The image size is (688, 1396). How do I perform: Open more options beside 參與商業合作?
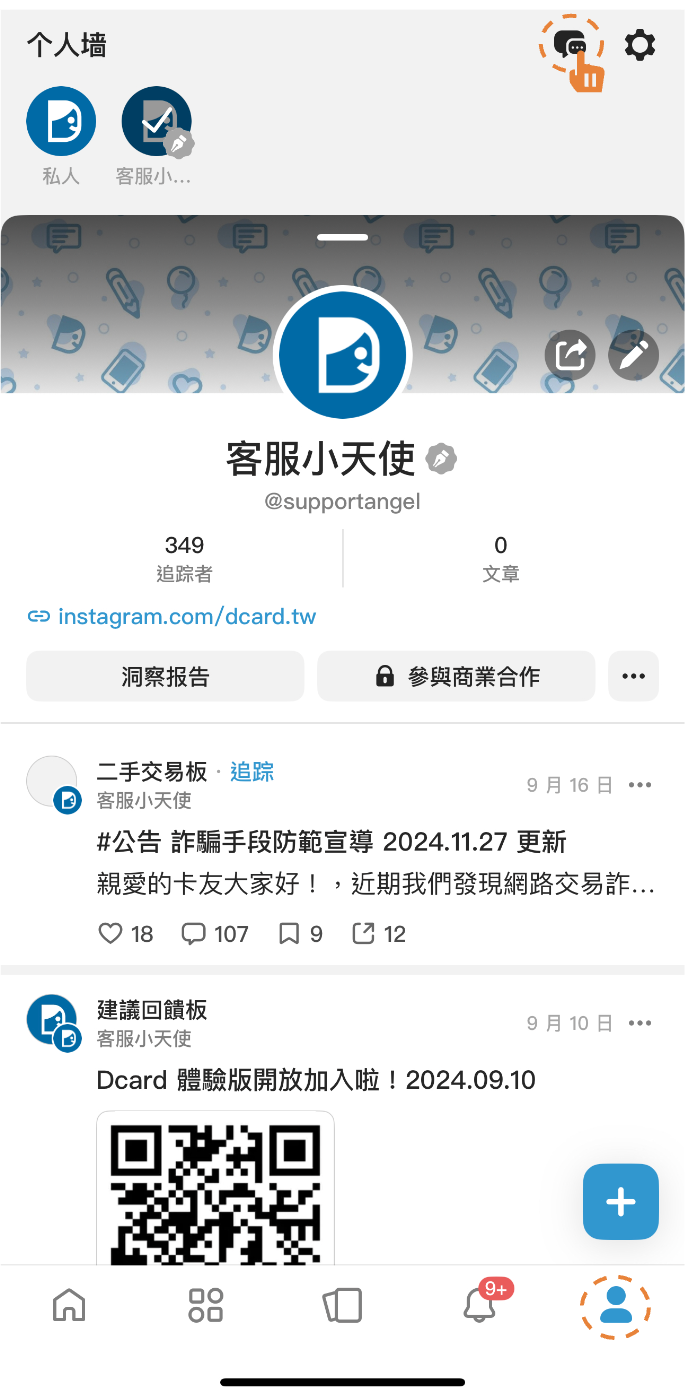(x=633, y=676)
